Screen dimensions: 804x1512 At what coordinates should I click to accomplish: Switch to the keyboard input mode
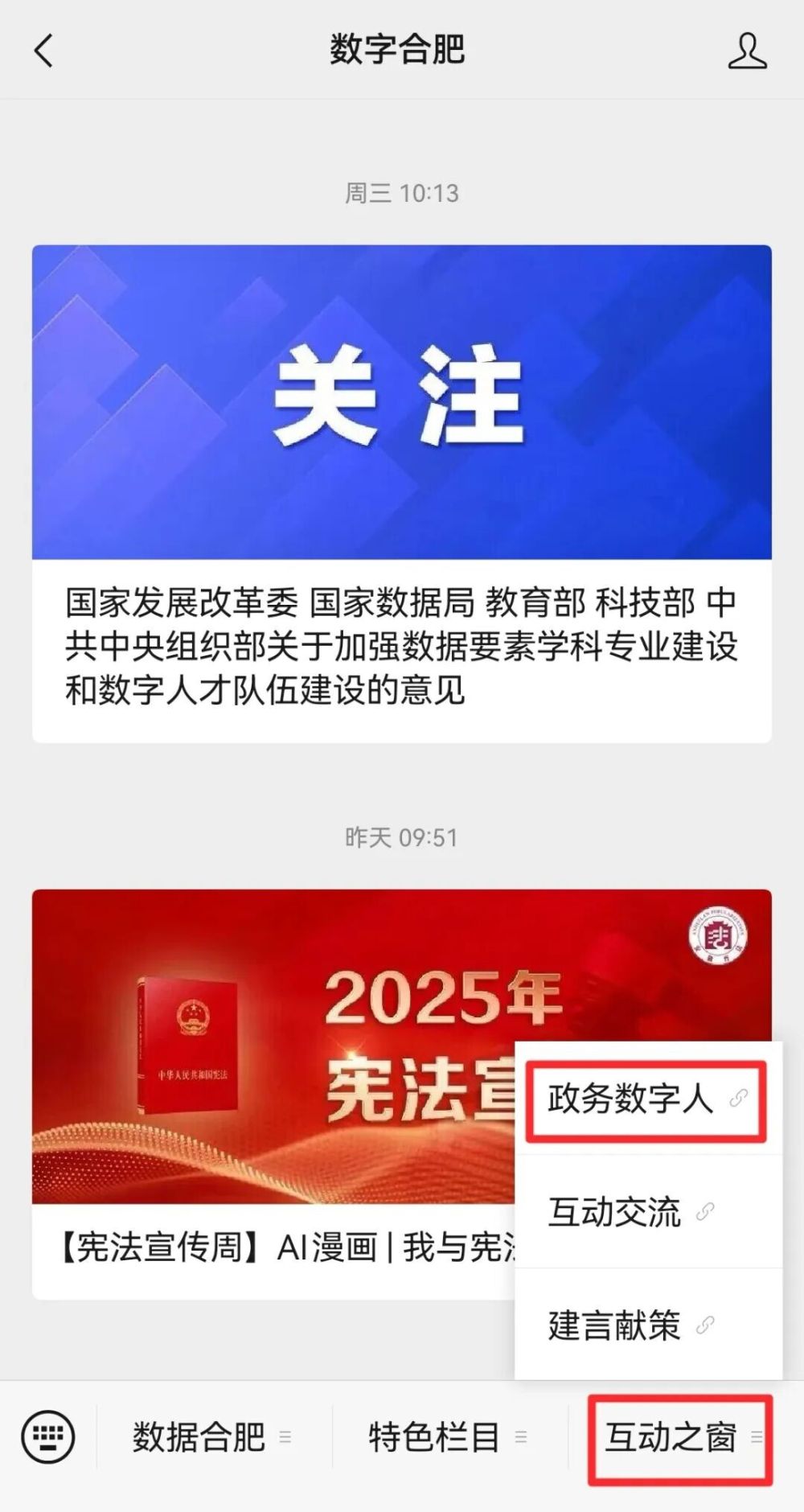[48, 1437]
